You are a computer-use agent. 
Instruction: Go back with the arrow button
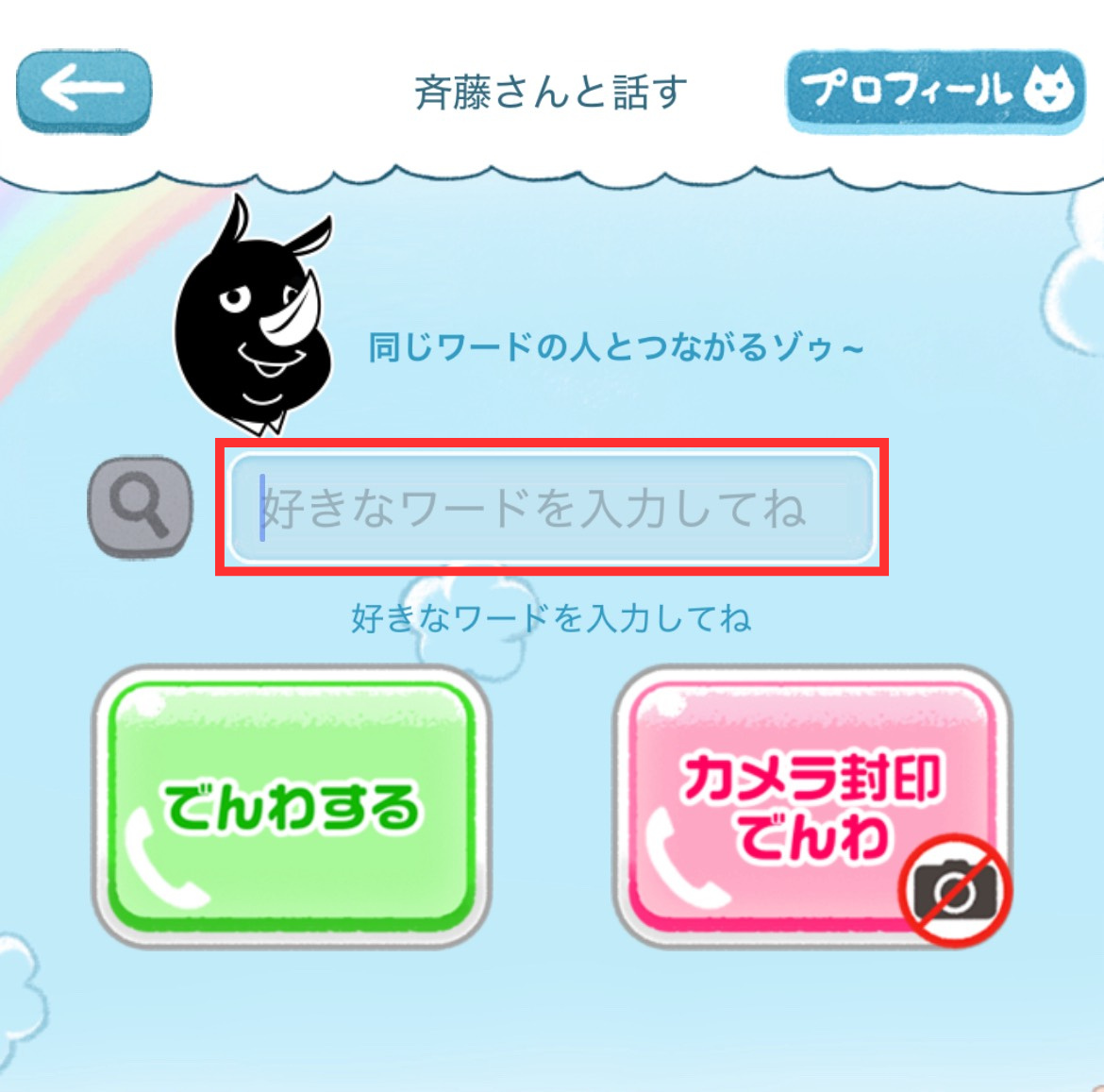tap(83, 92)
